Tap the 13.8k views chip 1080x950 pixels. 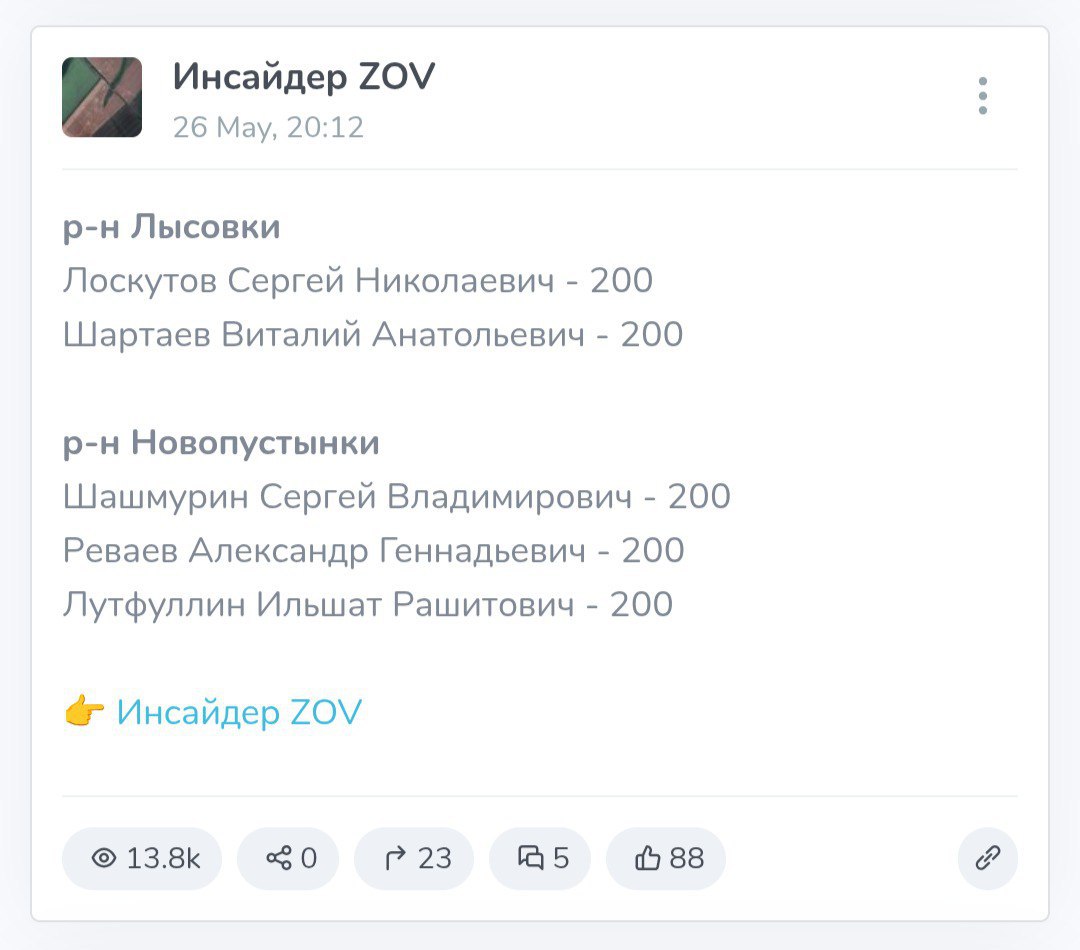(x=146, y=858)
